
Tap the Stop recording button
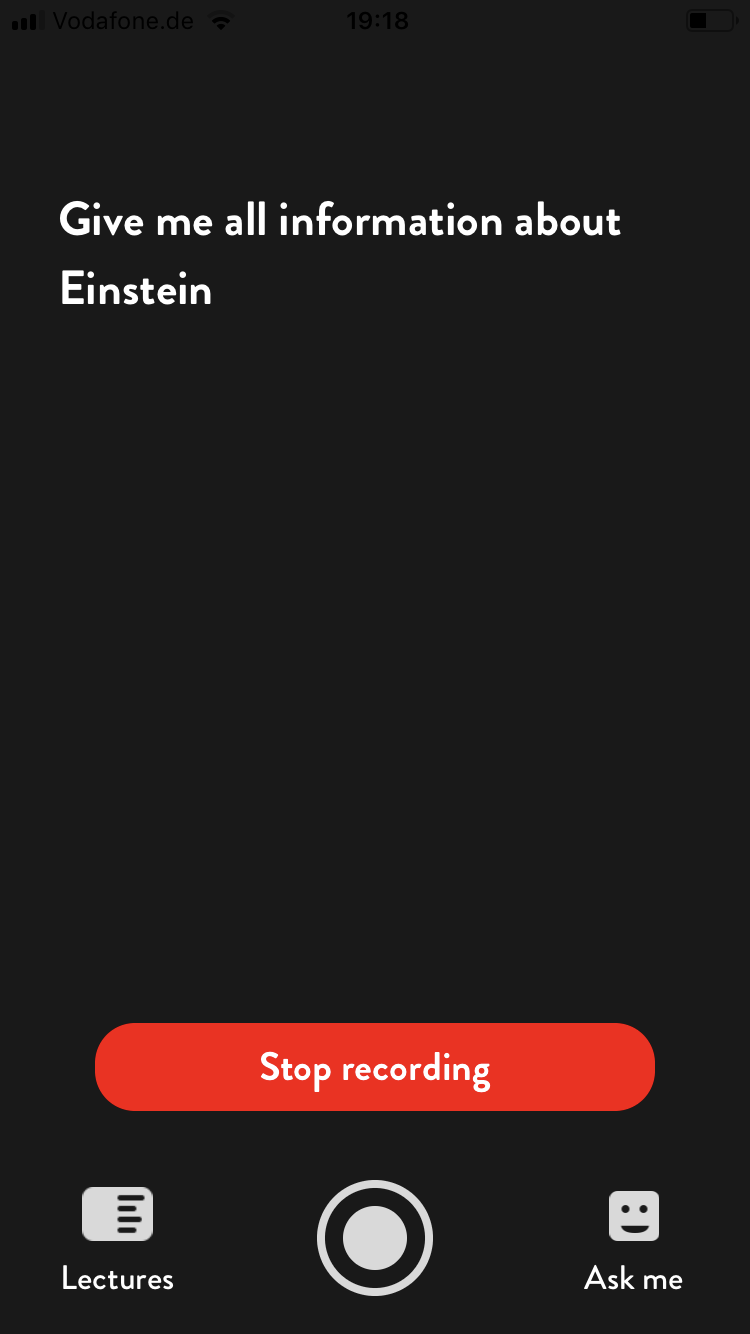click(x=375, y=1067)
